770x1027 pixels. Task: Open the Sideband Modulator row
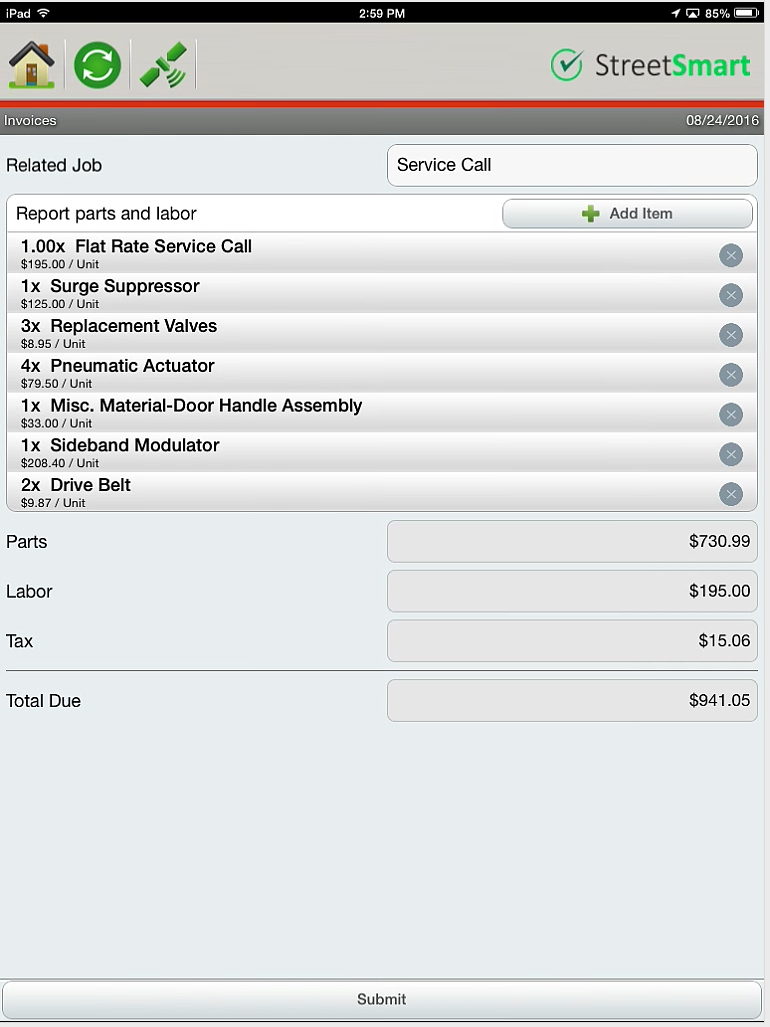[300, 452]
